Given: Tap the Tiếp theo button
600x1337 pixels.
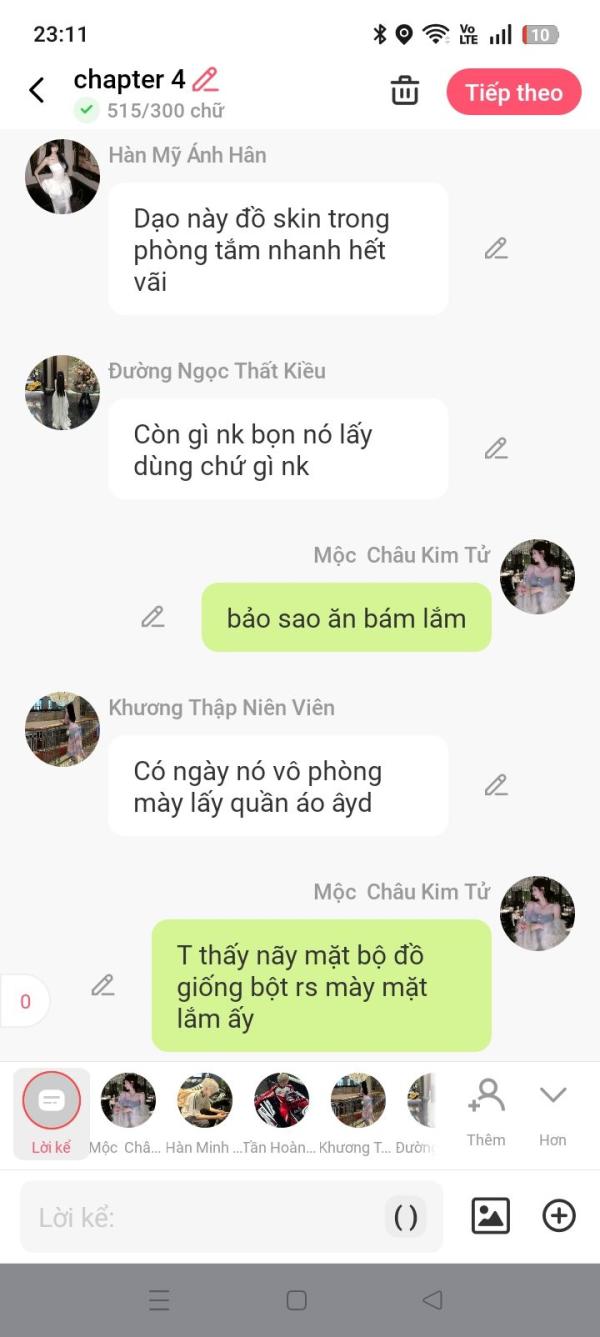Looking at the screenshot, I should pos(514,92).
